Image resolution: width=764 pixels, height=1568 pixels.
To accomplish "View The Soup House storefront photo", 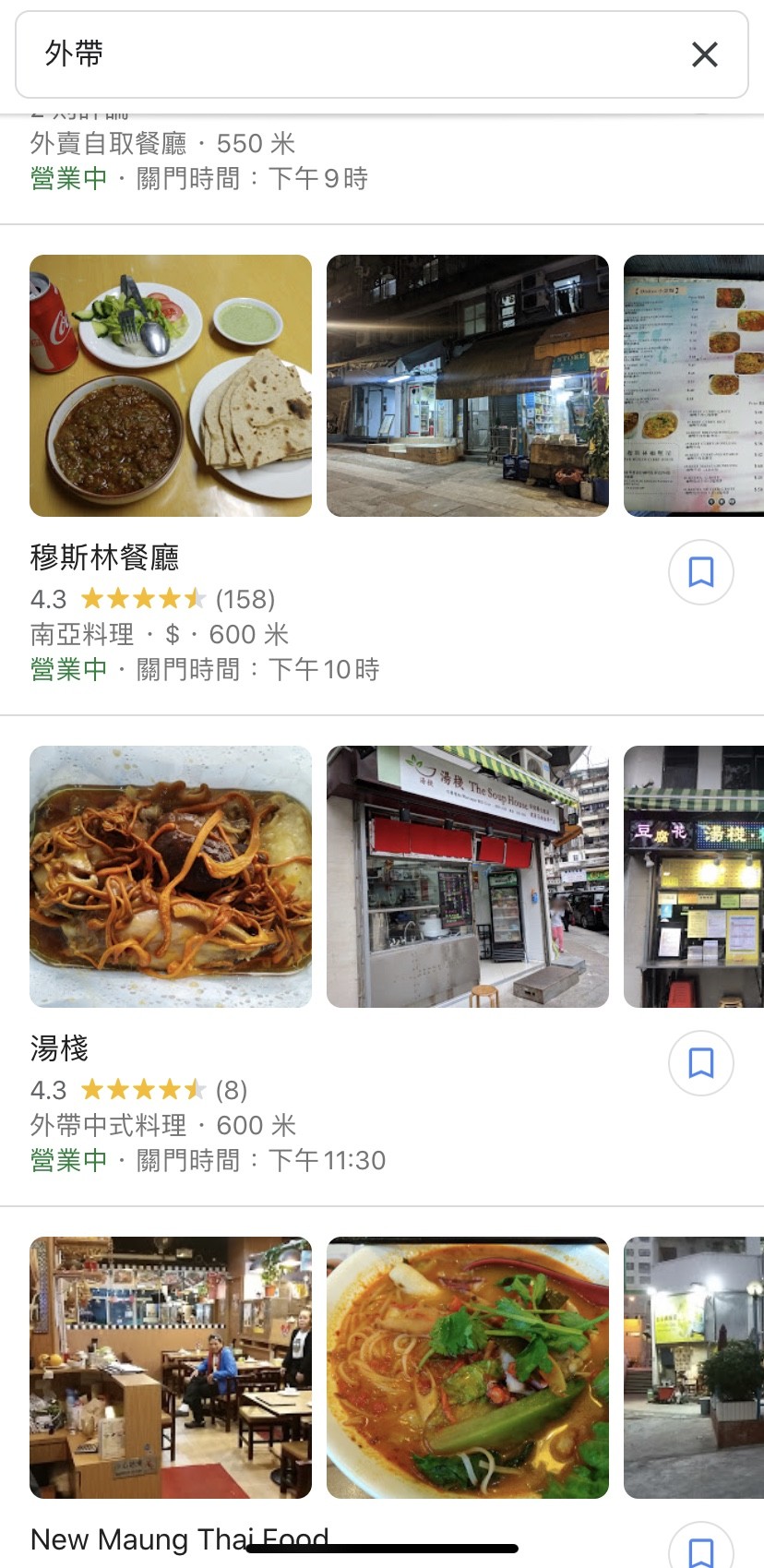I will click(468, 877).
